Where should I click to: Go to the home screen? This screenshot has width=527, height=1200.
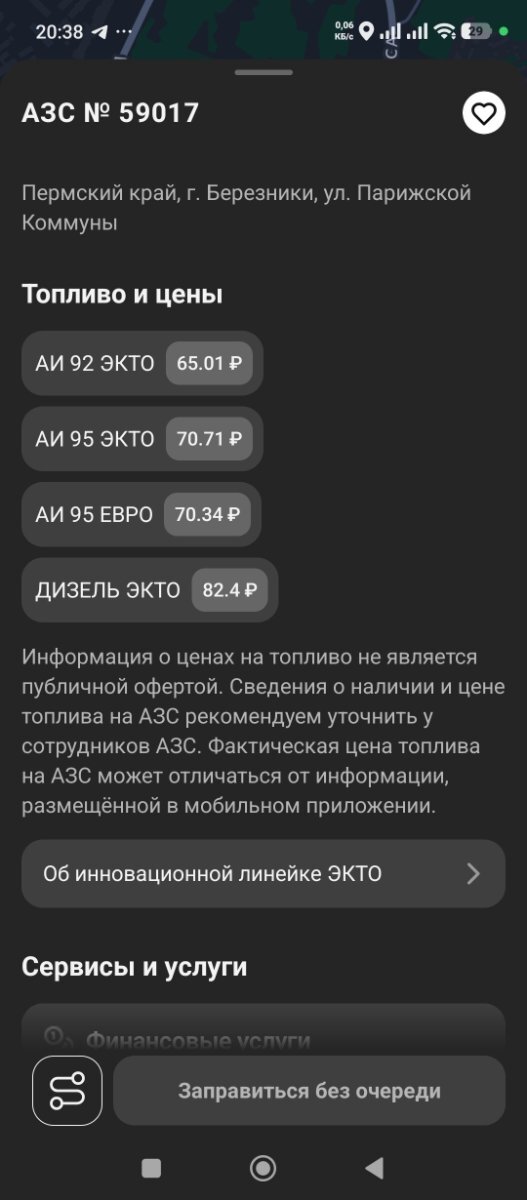pos(263,1167)
